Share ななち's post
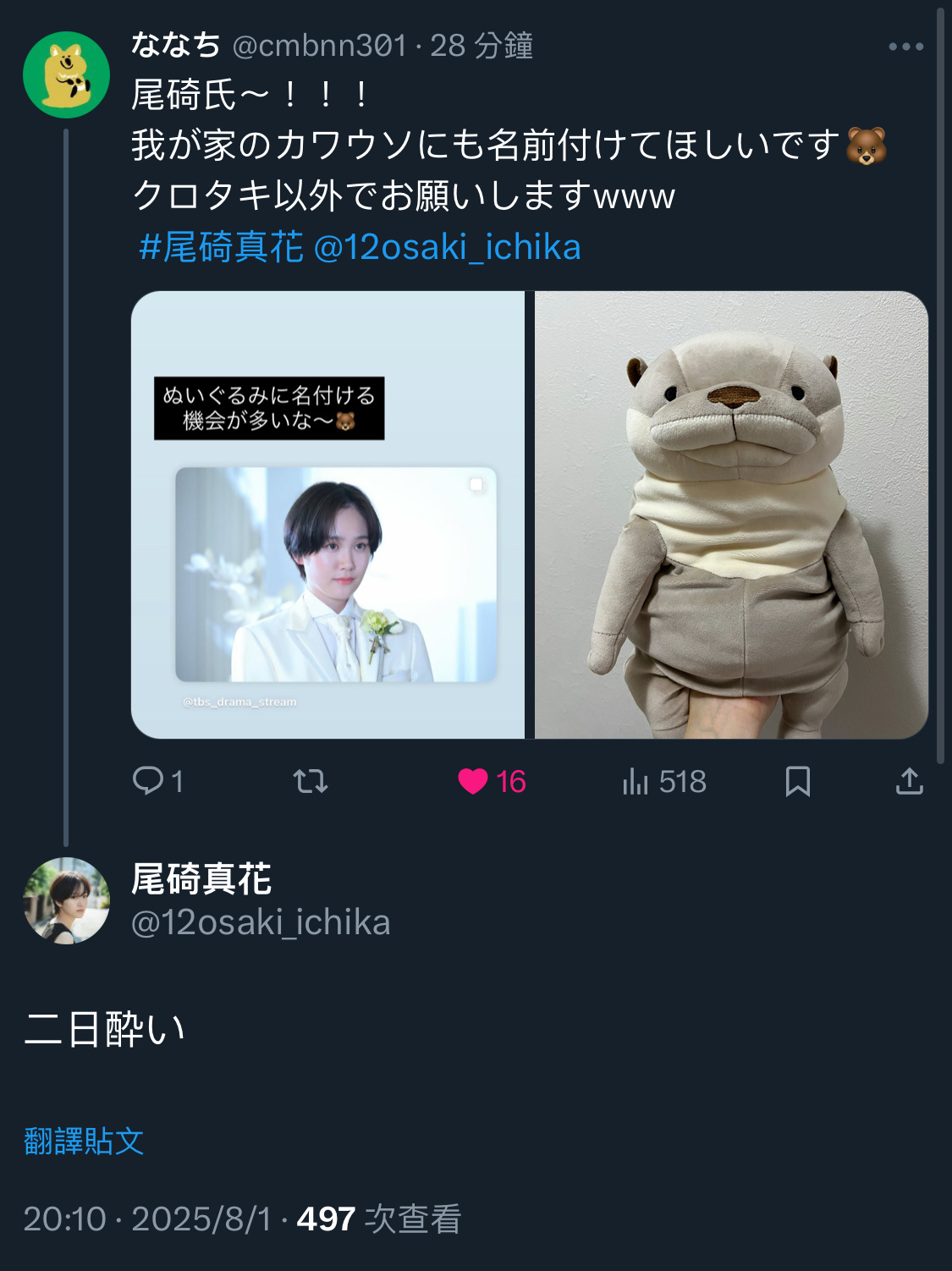 pyautogui.click(x=909, y=781)
